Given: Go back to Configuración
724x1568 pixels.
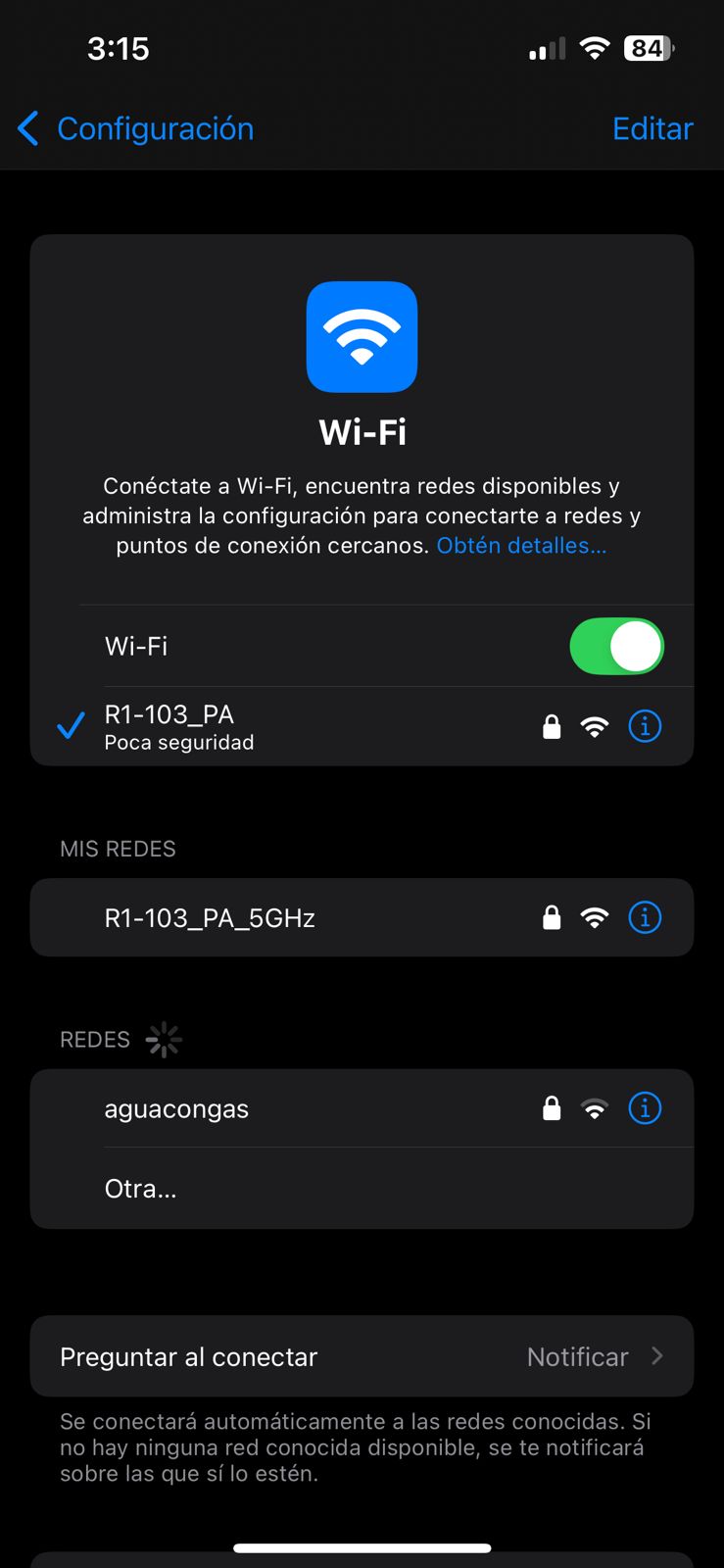Looking at the screenshot, I should tap(135, 128).
